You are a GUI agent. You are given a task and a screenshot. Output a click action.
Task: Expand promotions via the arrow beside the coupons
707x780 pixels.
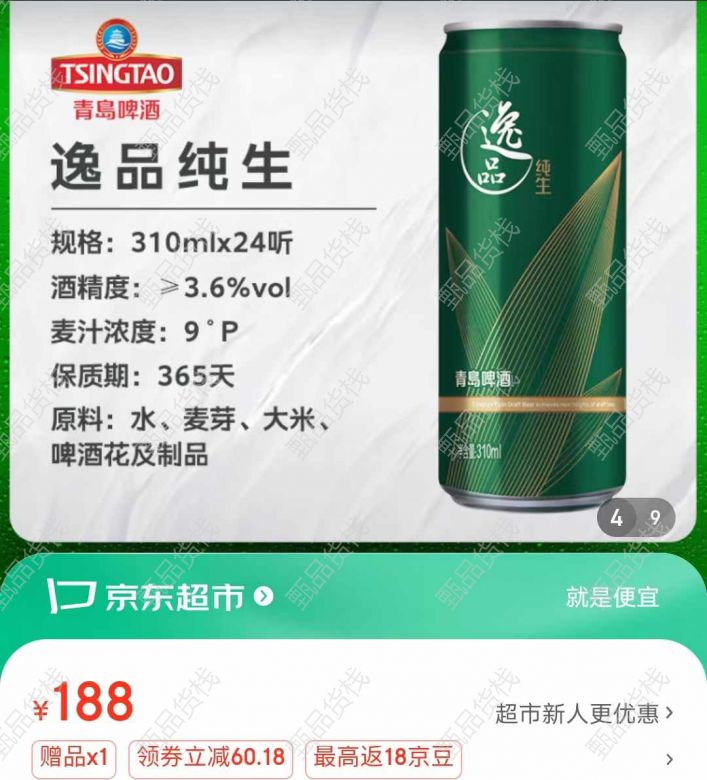pos(670,758)
